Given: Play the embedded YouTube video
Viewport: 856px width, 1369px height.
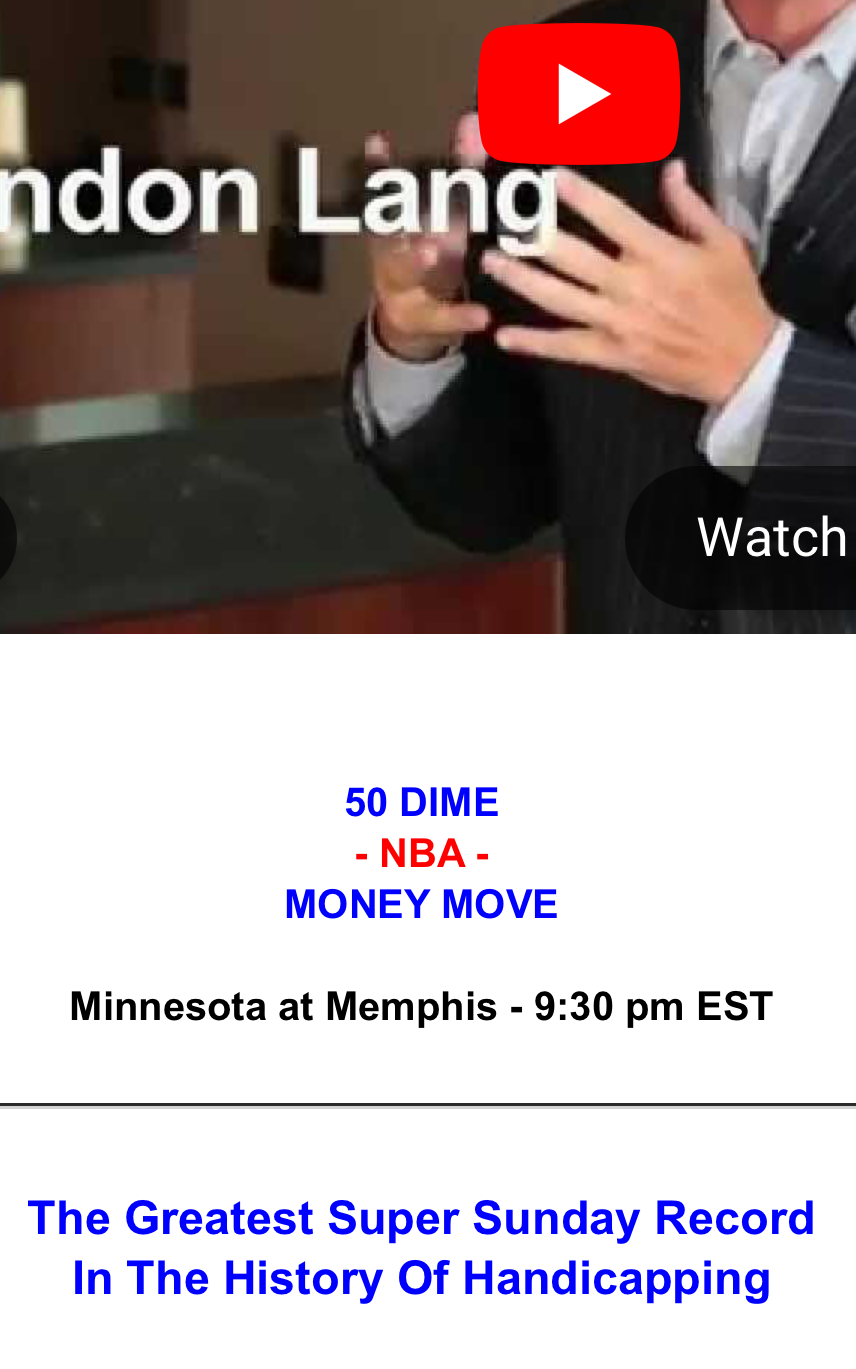Looking at the screenshot, I should pos(578,94).
